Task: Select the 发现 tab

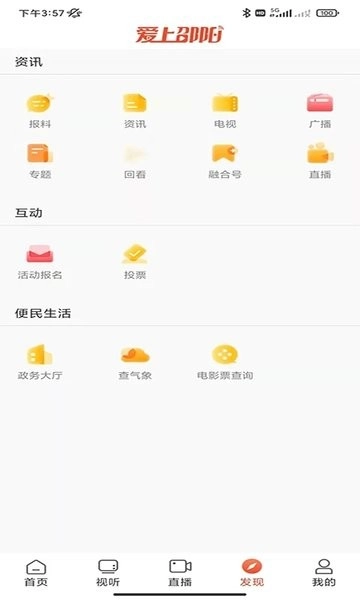Action: [x=252, y=573]
